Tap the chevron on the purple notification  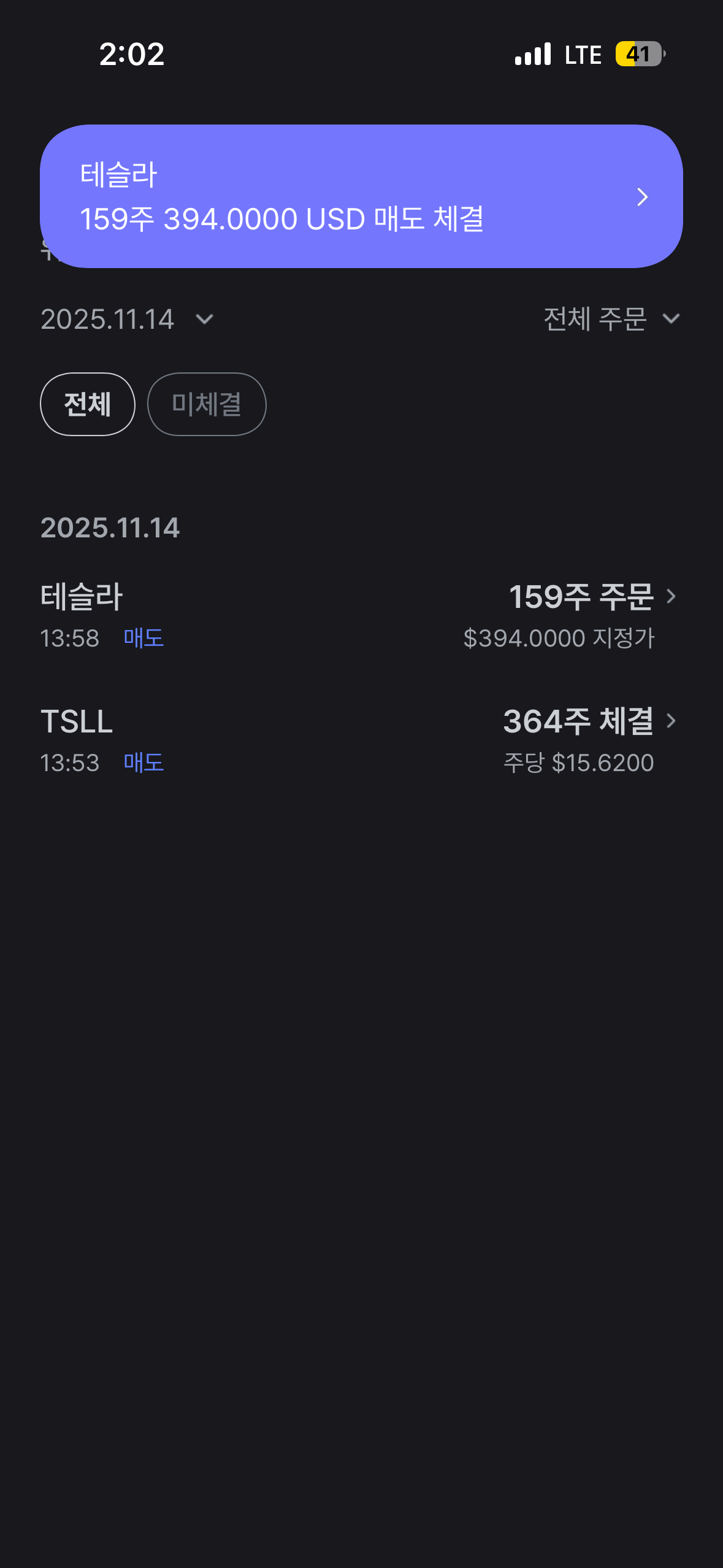[642, 197]
